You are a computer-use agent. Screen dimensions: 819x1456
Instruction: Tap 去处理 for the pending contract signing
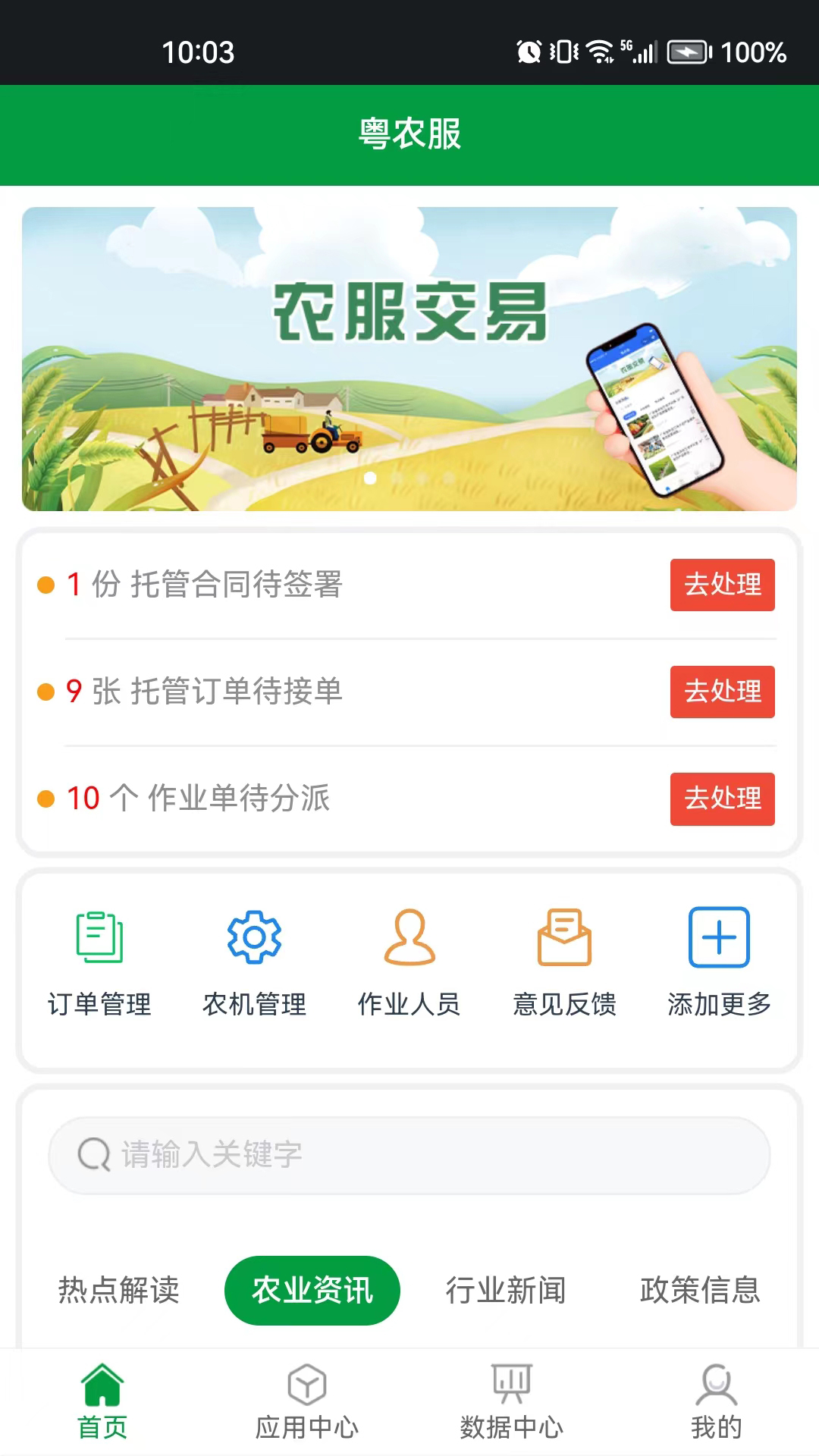click(x=722, y=585)
